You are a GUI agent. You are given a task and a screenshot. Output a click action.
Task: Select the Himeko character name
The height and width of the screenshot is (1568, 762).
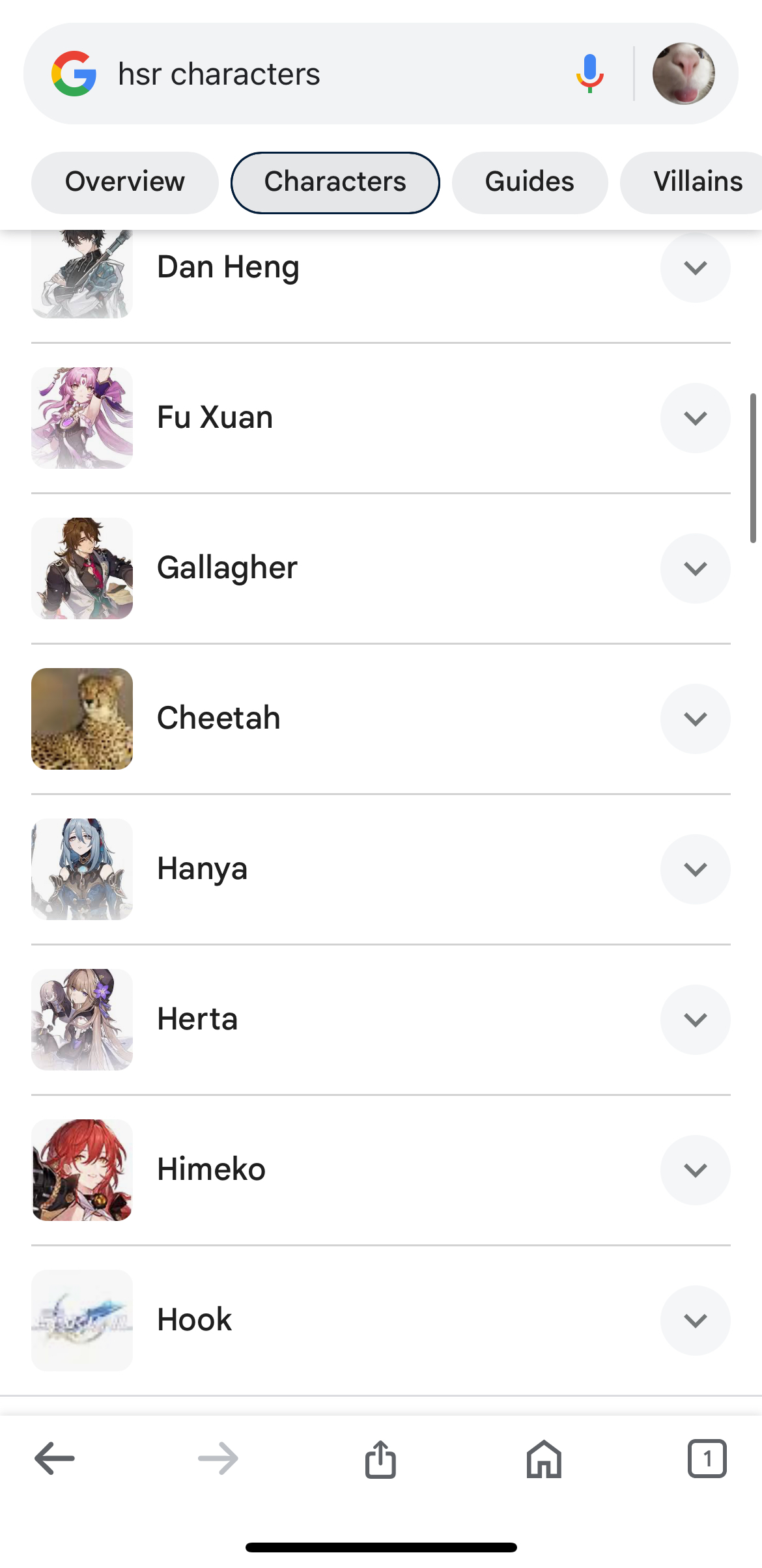211,1169
